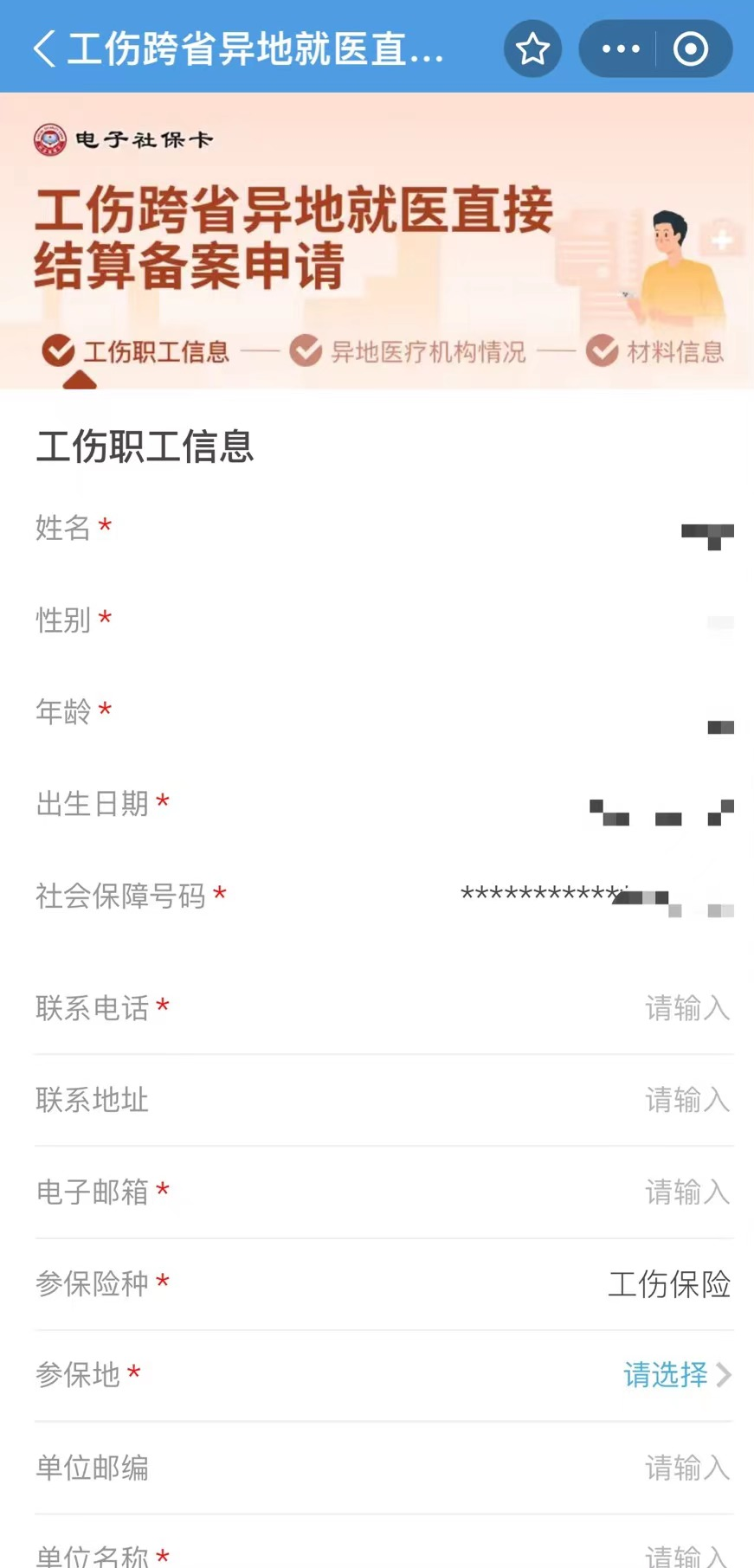The image size is (754, 1568).
Task: Open the three-dot more menu
Action: (x=621, y=48)
